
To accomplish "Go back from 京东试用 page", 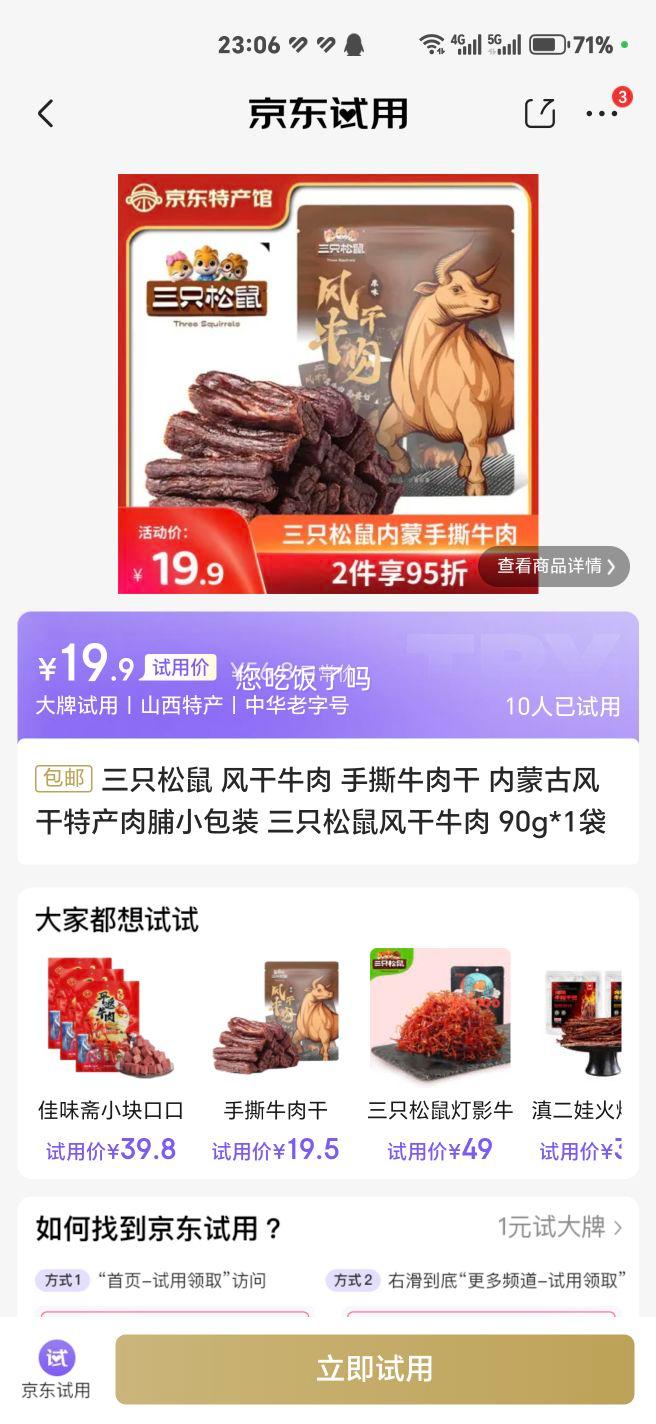I will coord(46,114).
